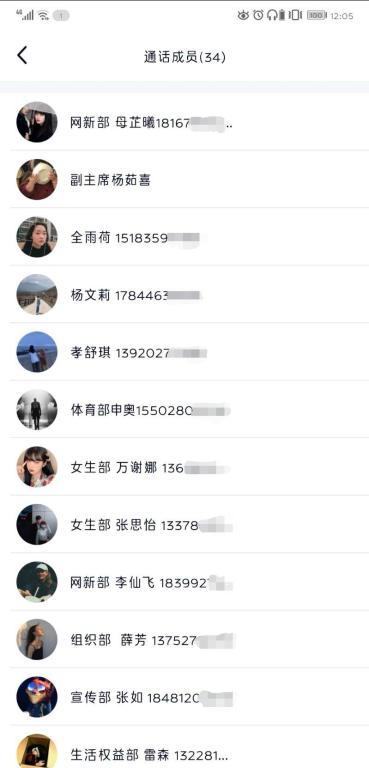
Task: Open member 体育部申奥
Action: [x=184, y=409]
